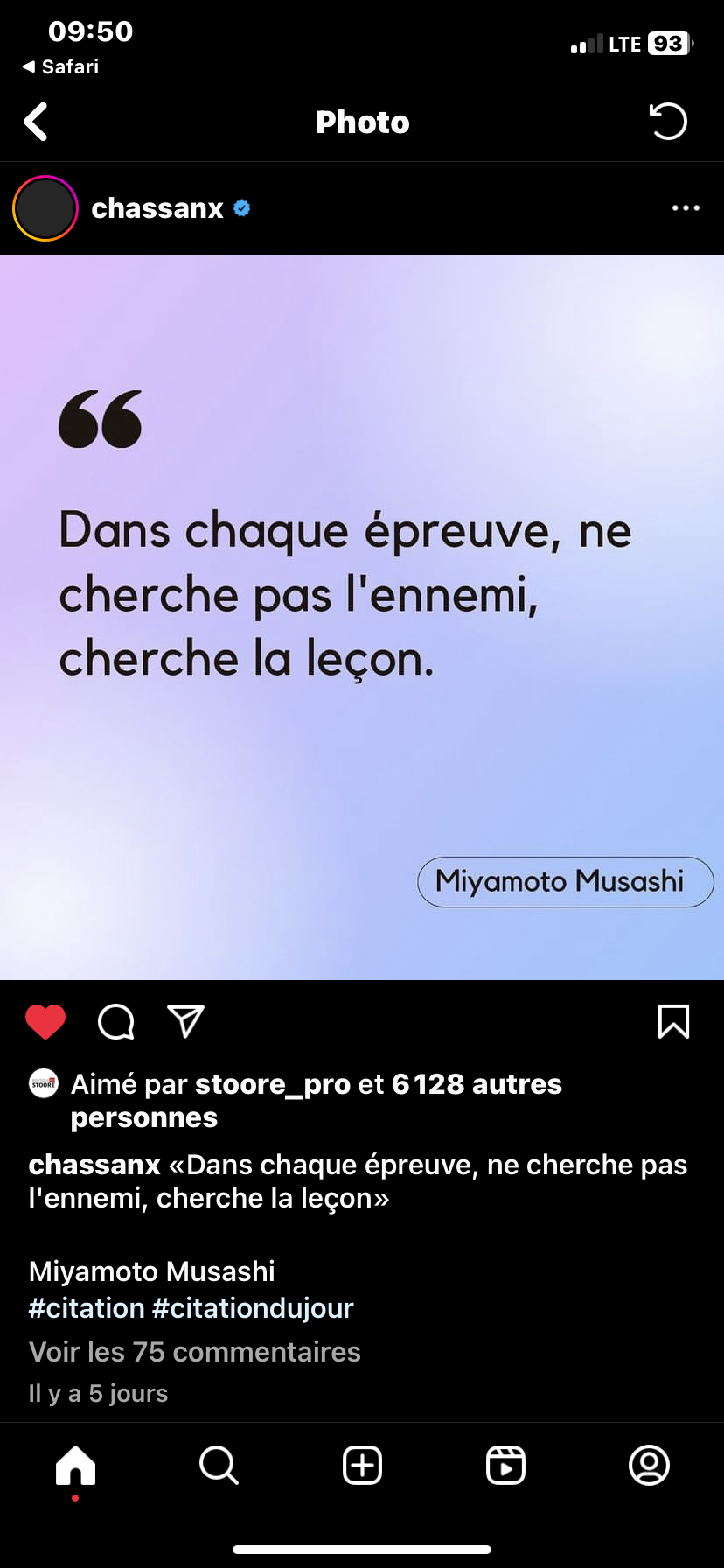This screenshot has width=724, height=1568.
Task: Refresh the Photo page
Action: (668, 122)
